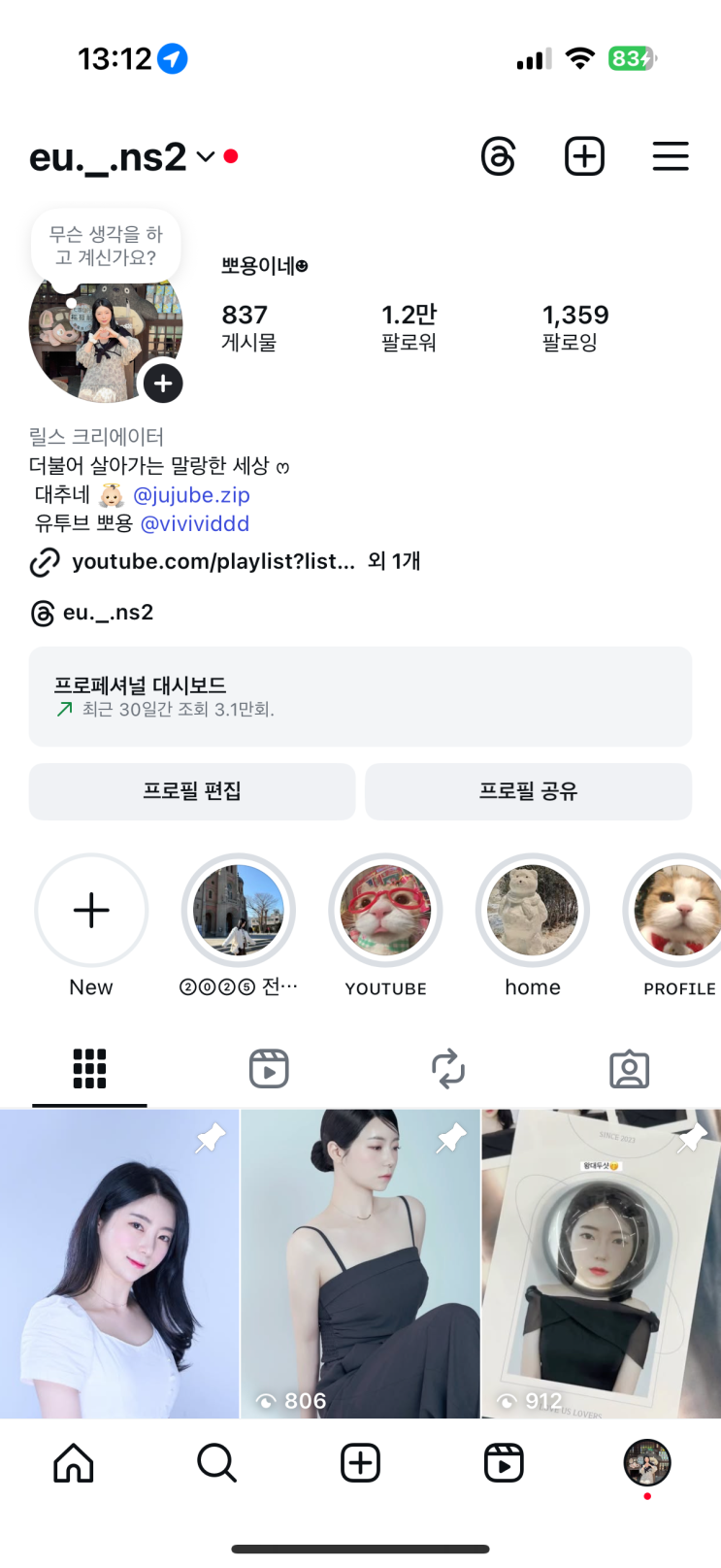Go to the Home feed in bottom navigation

tap(74, 1463)
